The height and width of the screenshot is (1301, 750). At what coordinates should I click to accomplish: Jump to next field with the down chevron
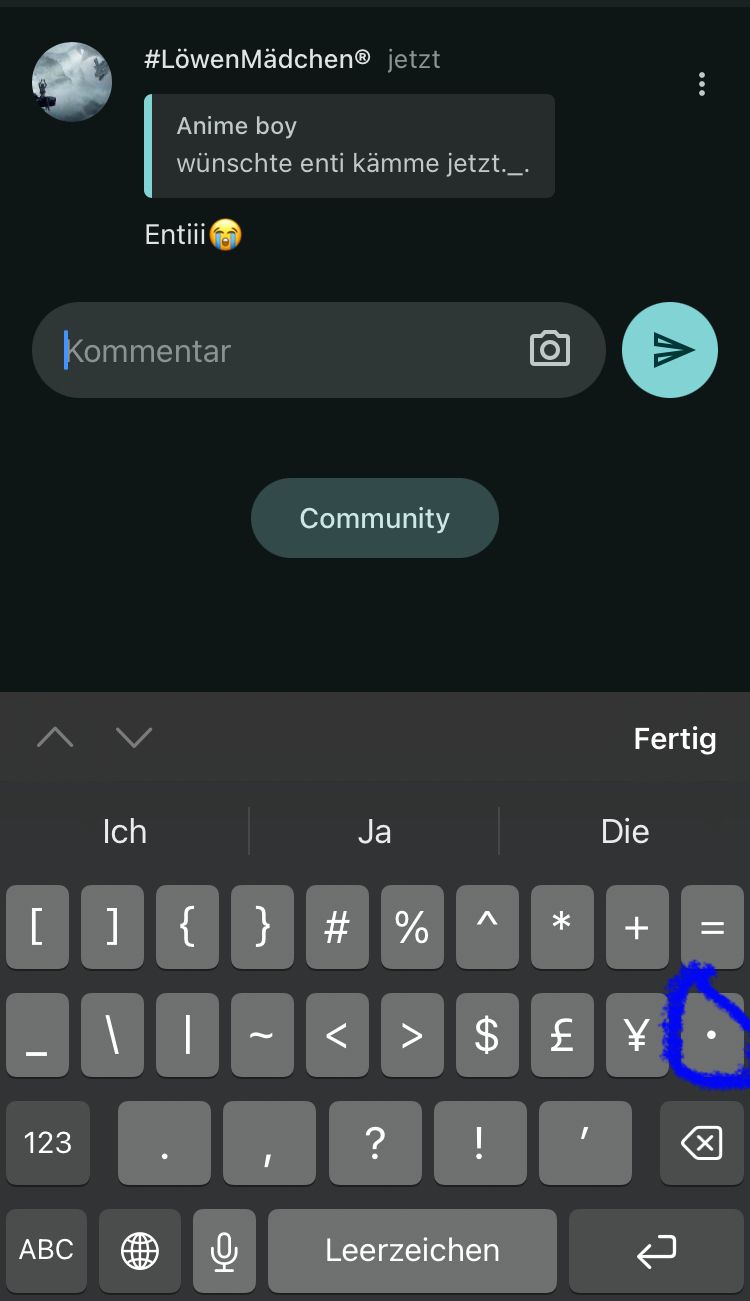click(x=134, y=738)
